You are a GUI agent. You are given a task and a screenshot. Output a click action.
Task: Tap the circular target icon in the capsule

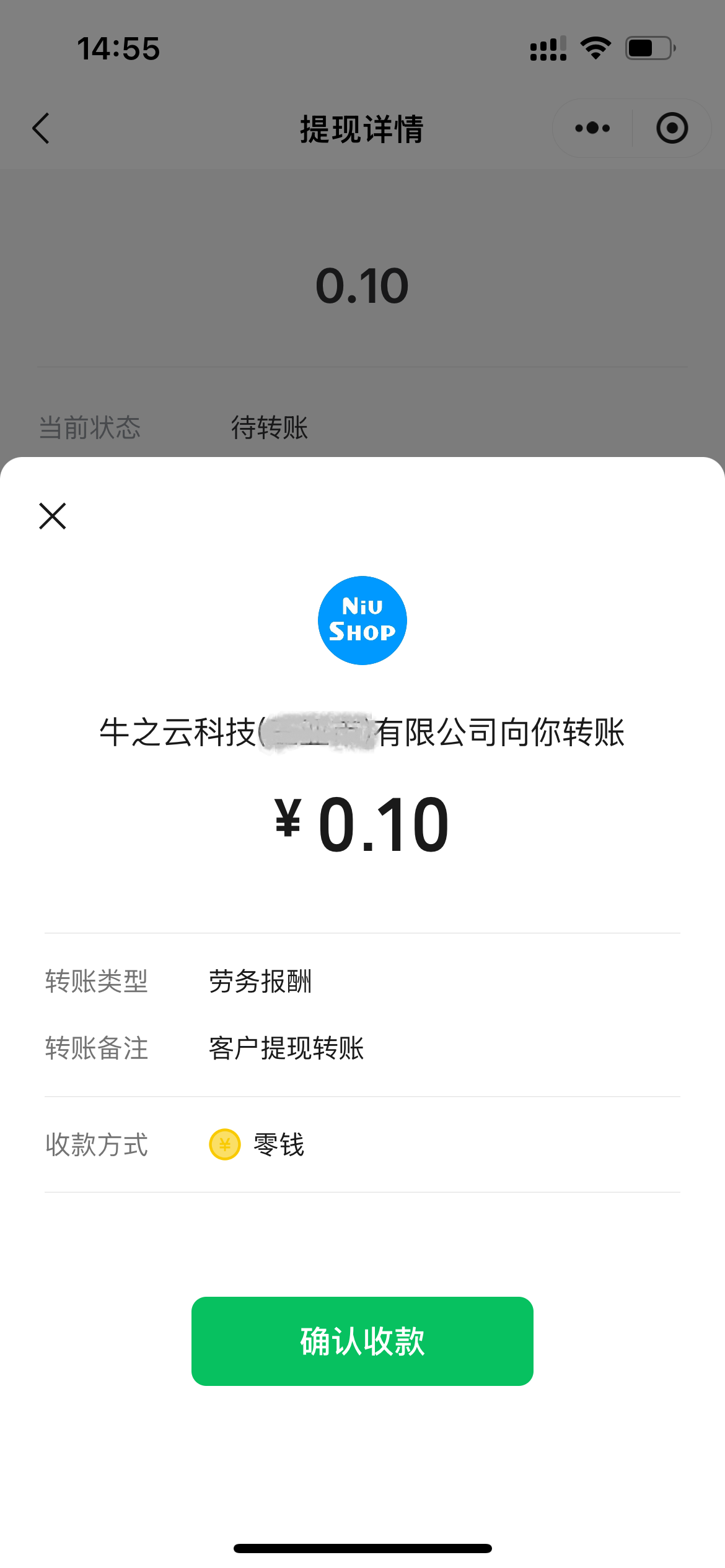coord(672,128)
